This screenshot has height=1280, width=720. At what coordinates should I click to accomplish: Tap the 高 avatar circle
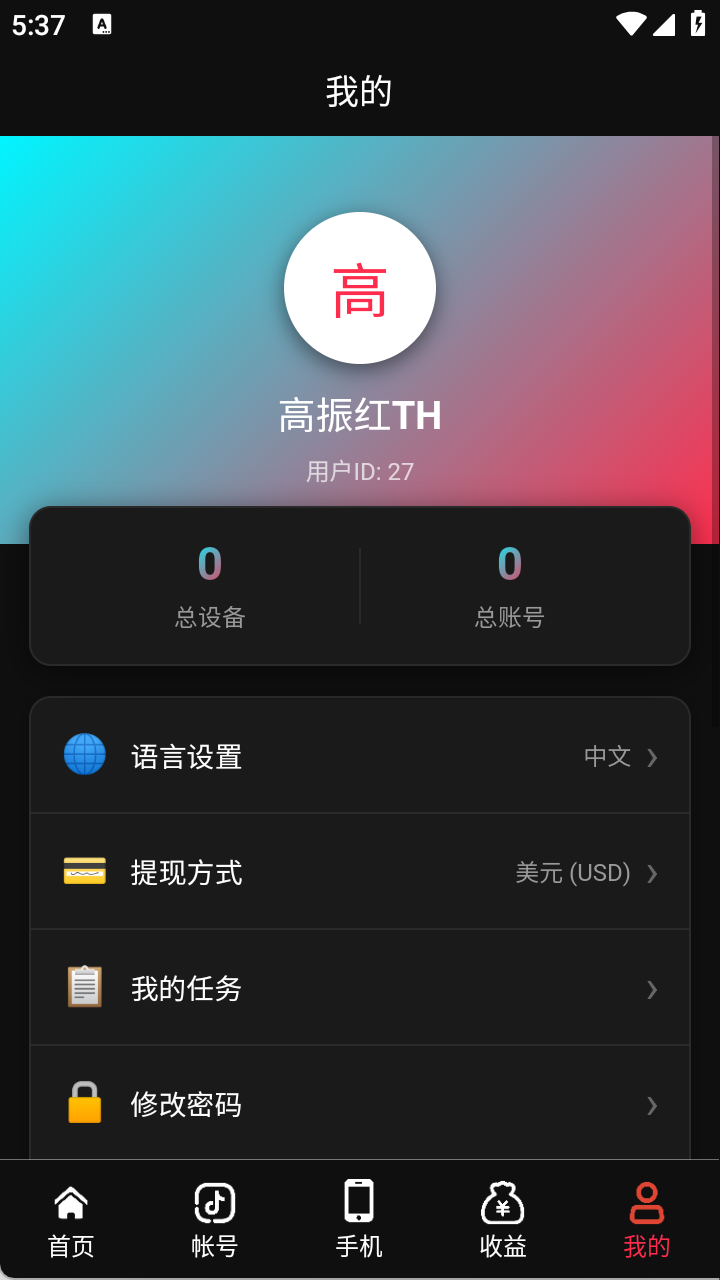(360, 288)
